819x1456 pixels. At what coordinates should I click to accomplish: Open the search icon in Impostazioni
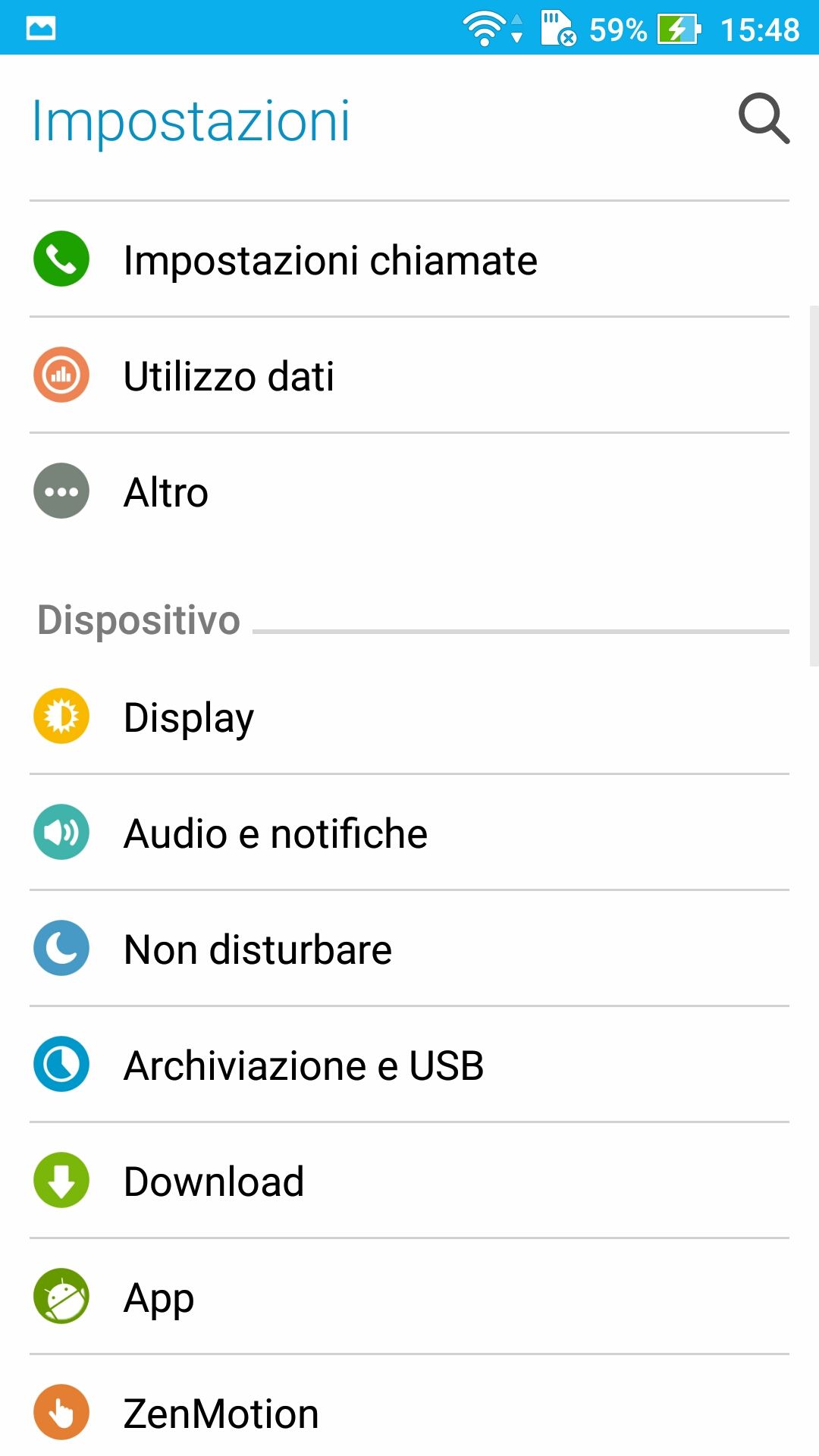[x=764, y=119]
